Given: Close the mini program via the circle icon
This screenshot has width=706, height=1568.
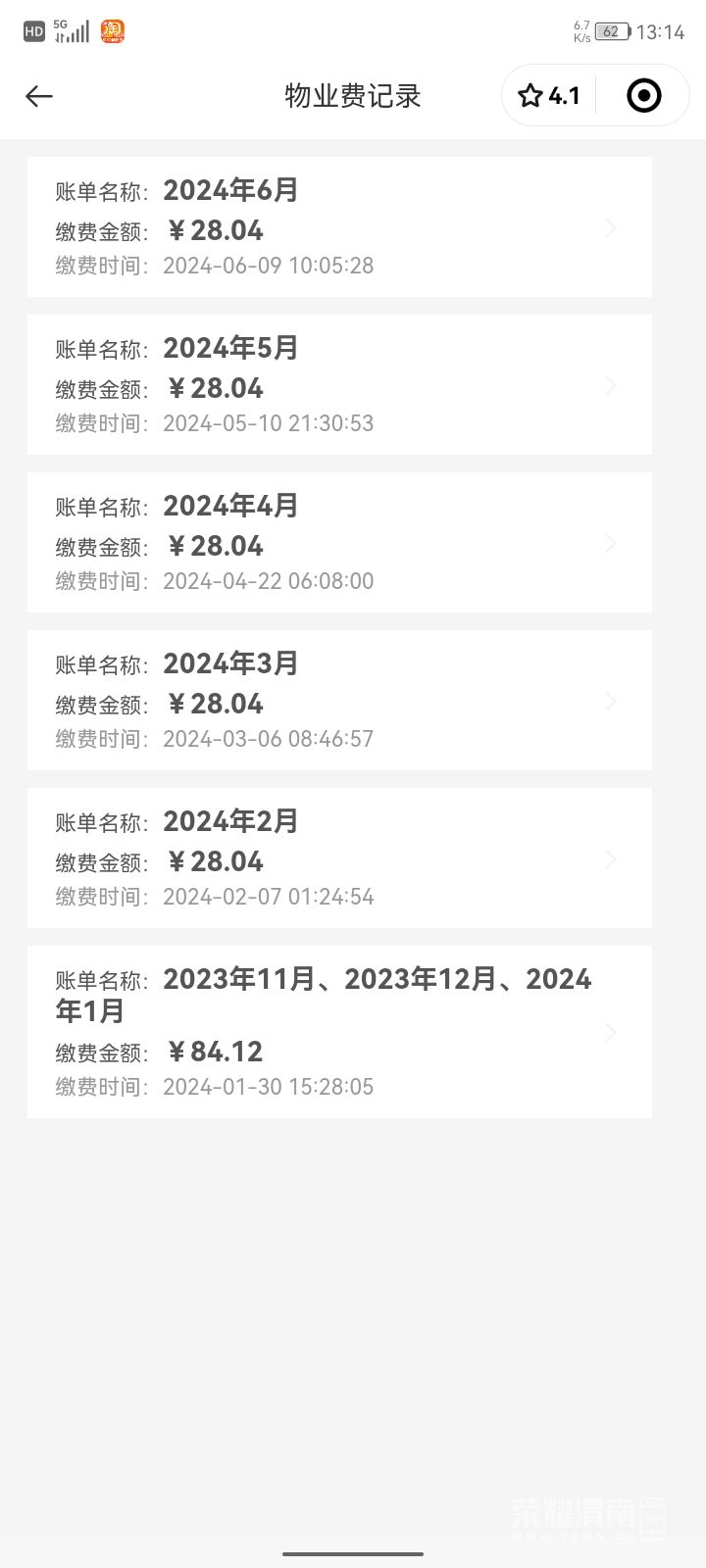Looking at the screenshot, I should pyautogui.click(x=643, y=96).
